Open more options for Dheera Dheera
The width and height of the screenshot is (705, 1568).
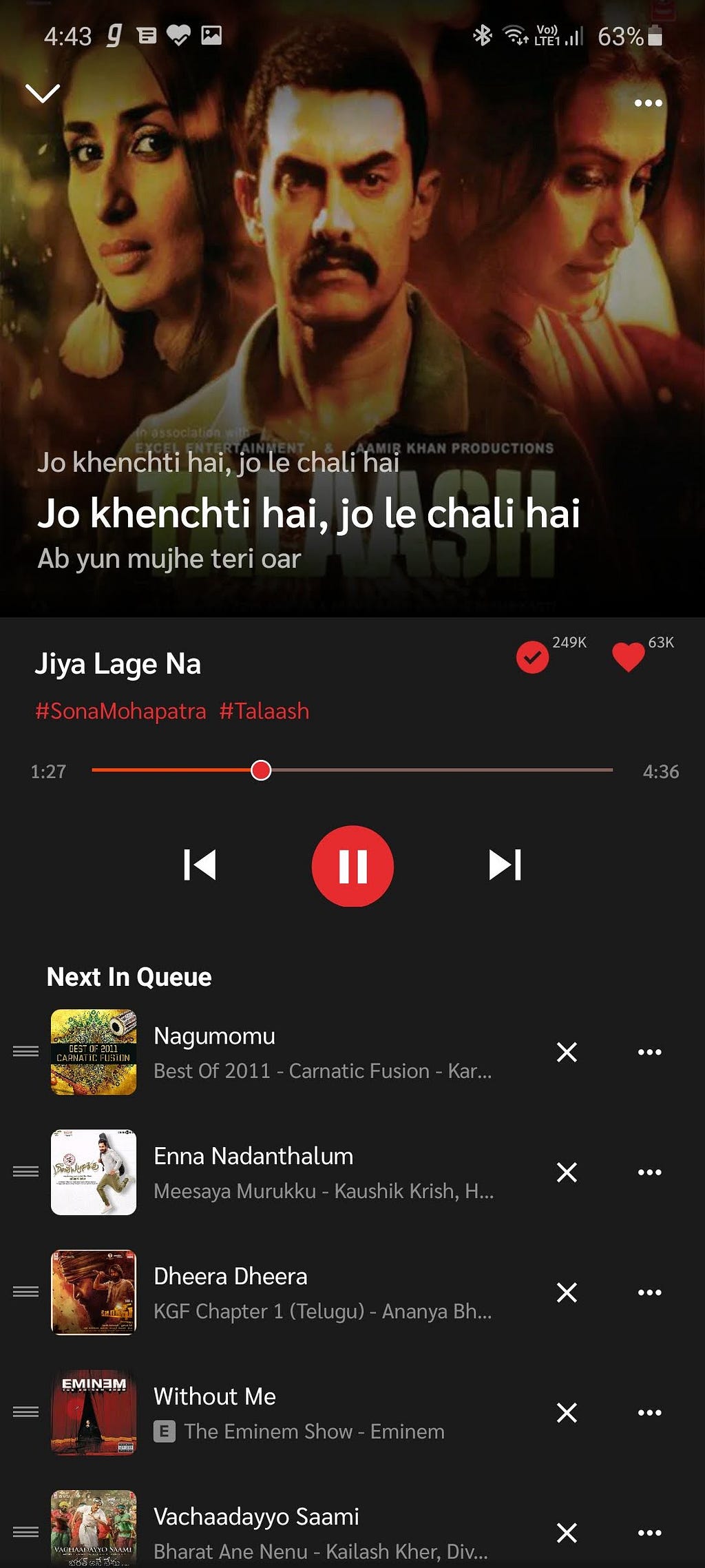click(x=649, y=1292)
